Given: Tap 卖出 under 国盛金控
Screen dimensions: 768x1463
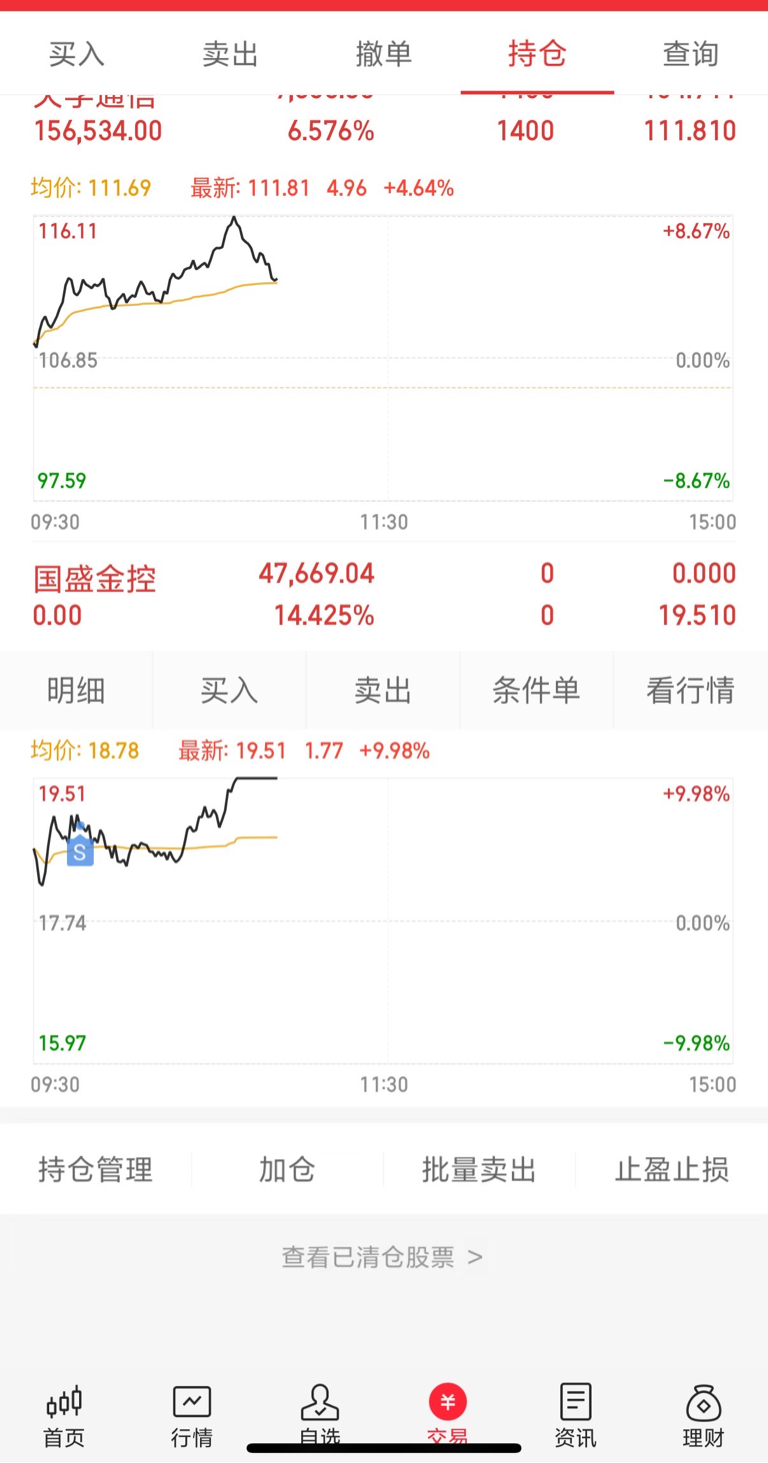Looking at the screenshot, I should 383,690.
